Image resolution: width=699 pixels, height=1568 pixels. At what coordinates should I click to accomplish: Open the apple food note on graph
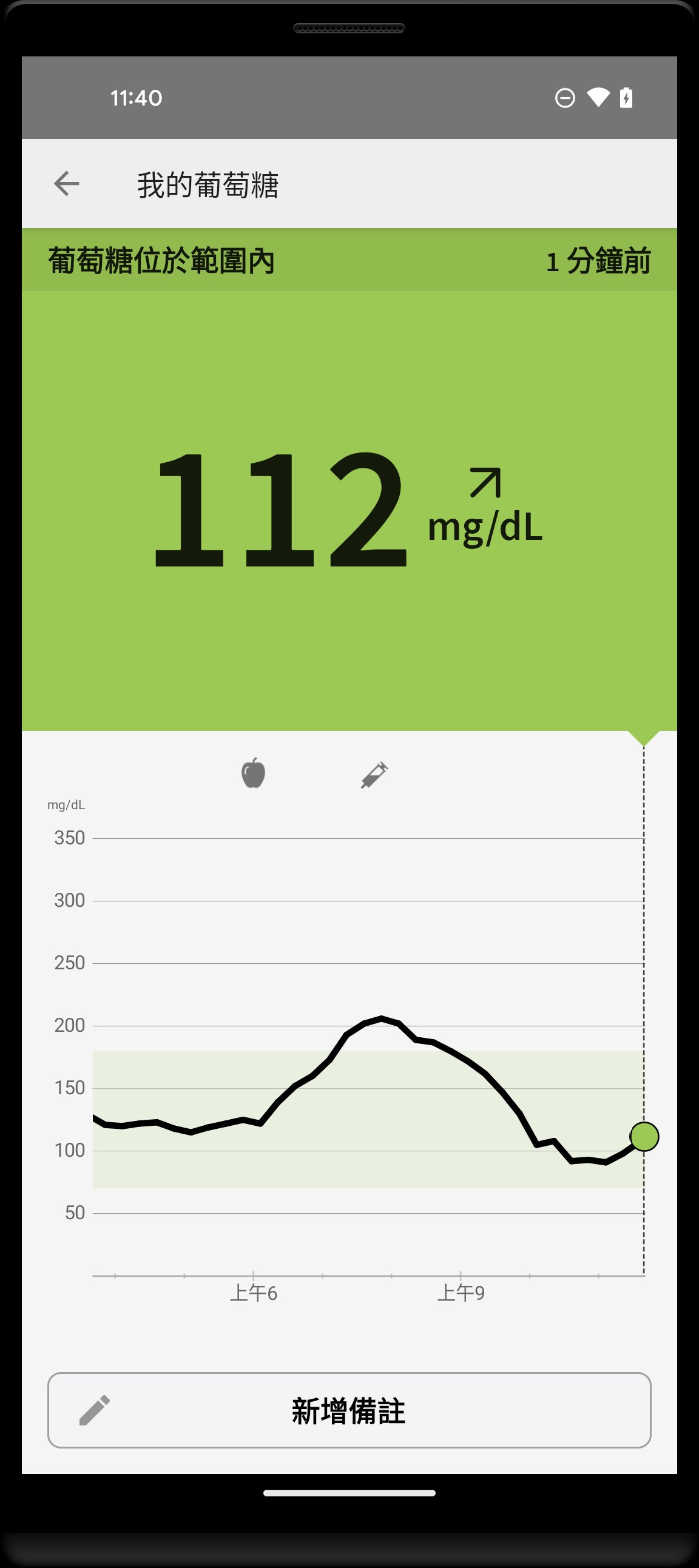tap(253, 773)
